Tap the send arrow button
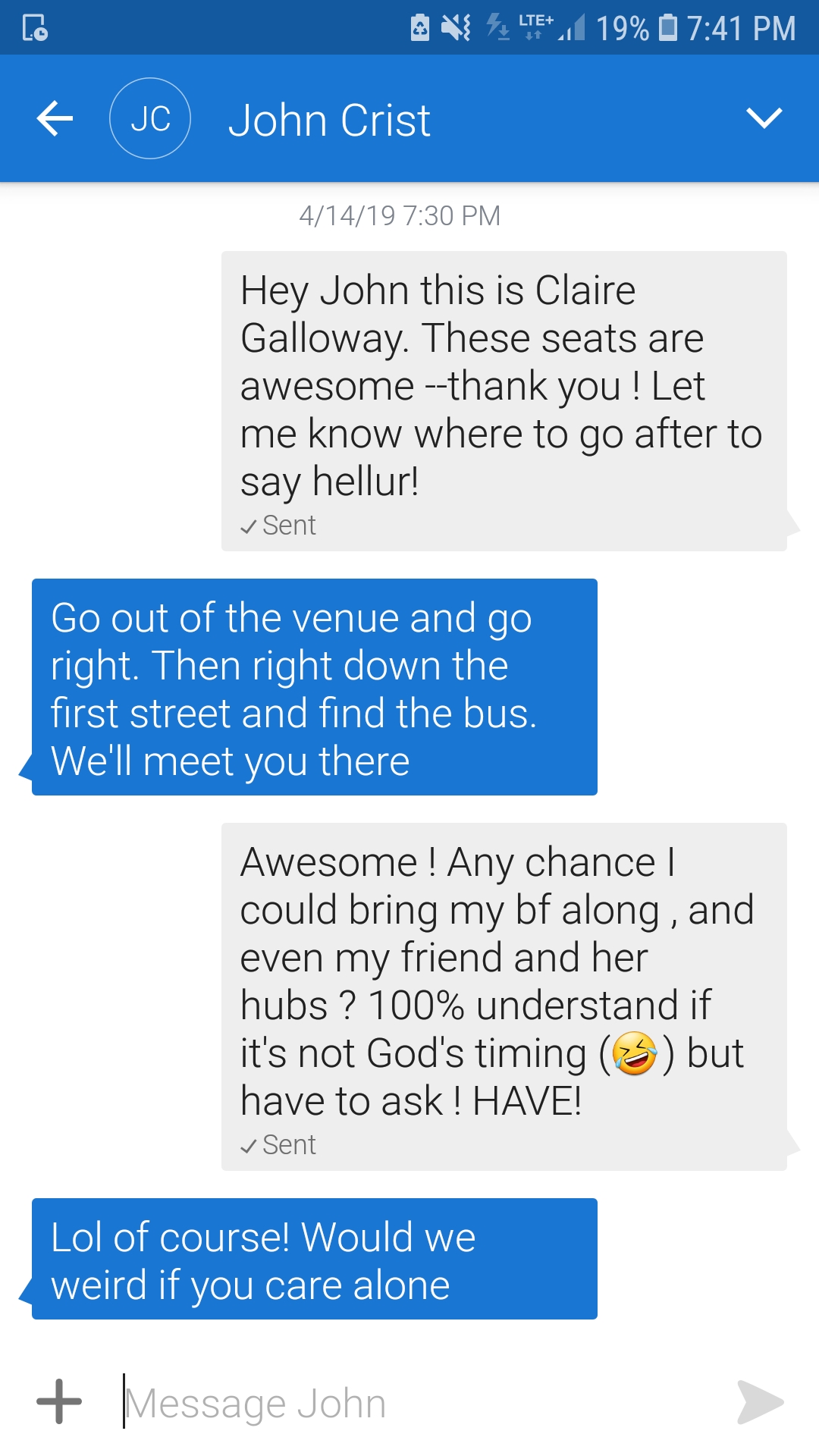The height and width of the screenshot is (1456, 819). coord(760,1402)
